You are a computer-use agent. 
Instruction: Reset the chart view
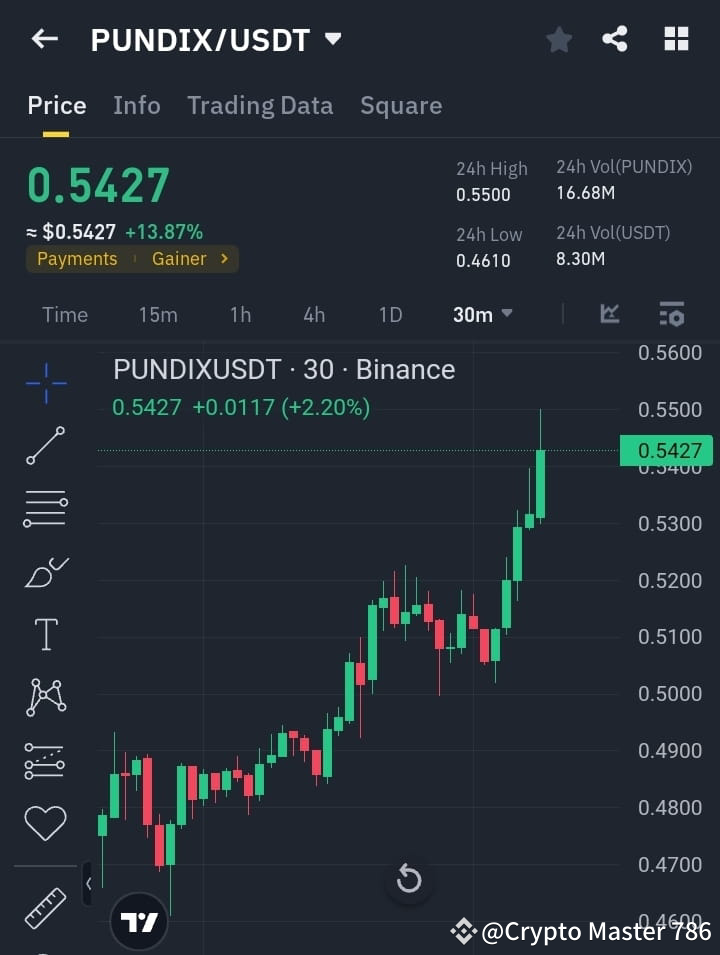tap(409, 878)
